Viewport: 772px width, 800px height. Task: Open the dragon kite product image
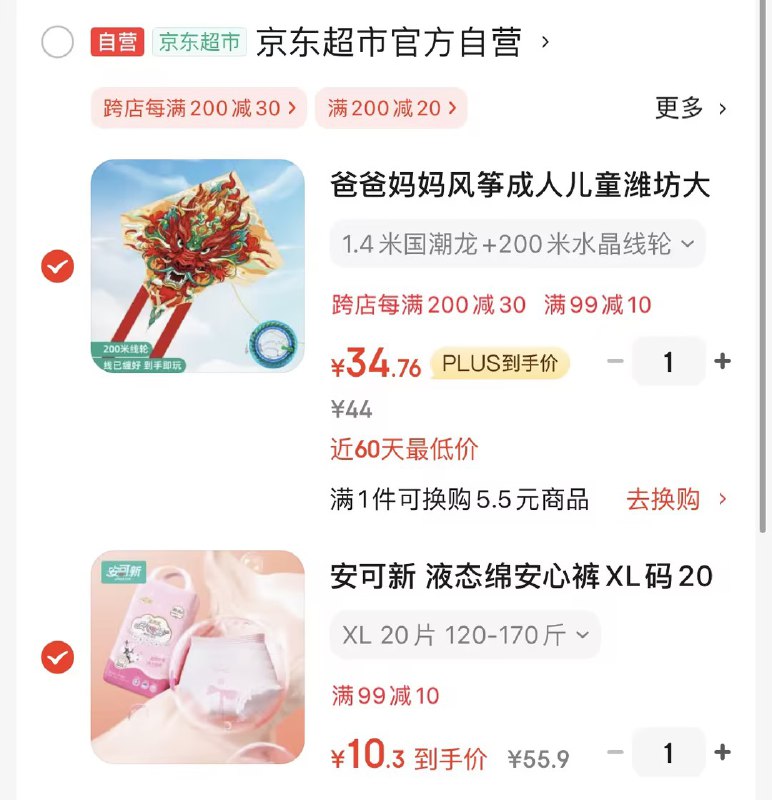[198, 266]
